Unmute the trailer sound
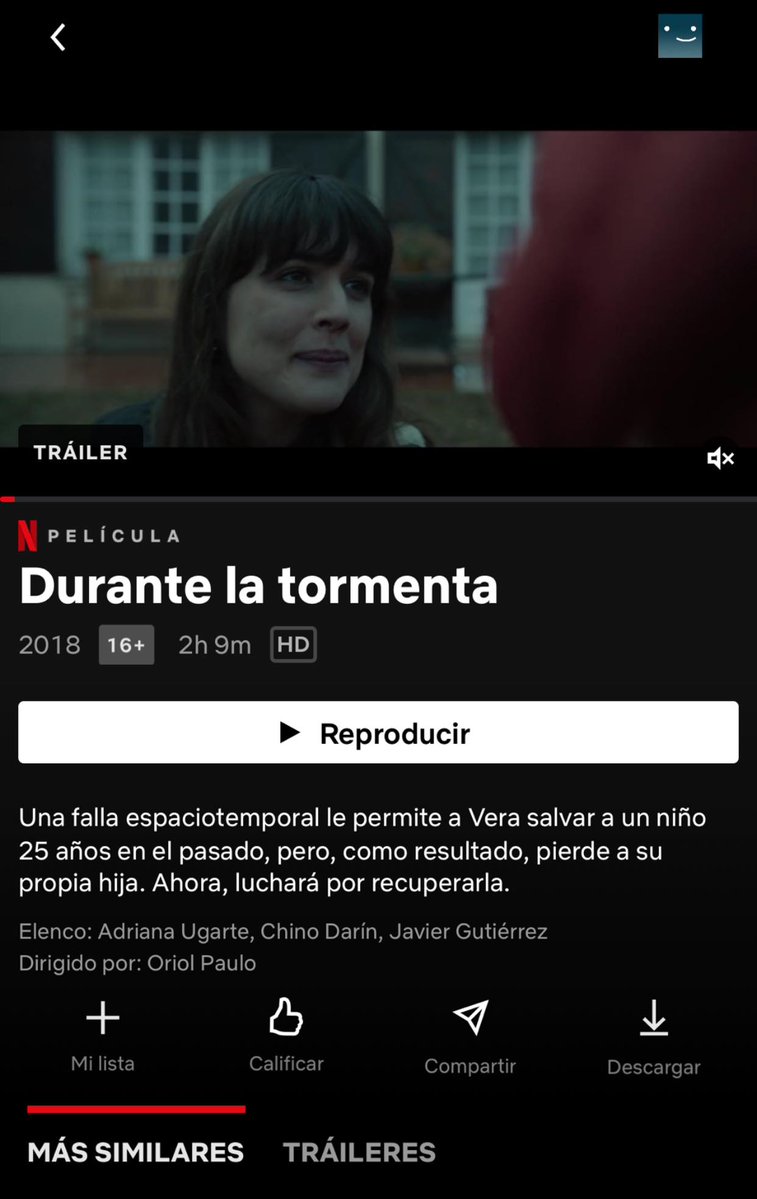Viewport: 757px width, 1199px height. (720, 458)
